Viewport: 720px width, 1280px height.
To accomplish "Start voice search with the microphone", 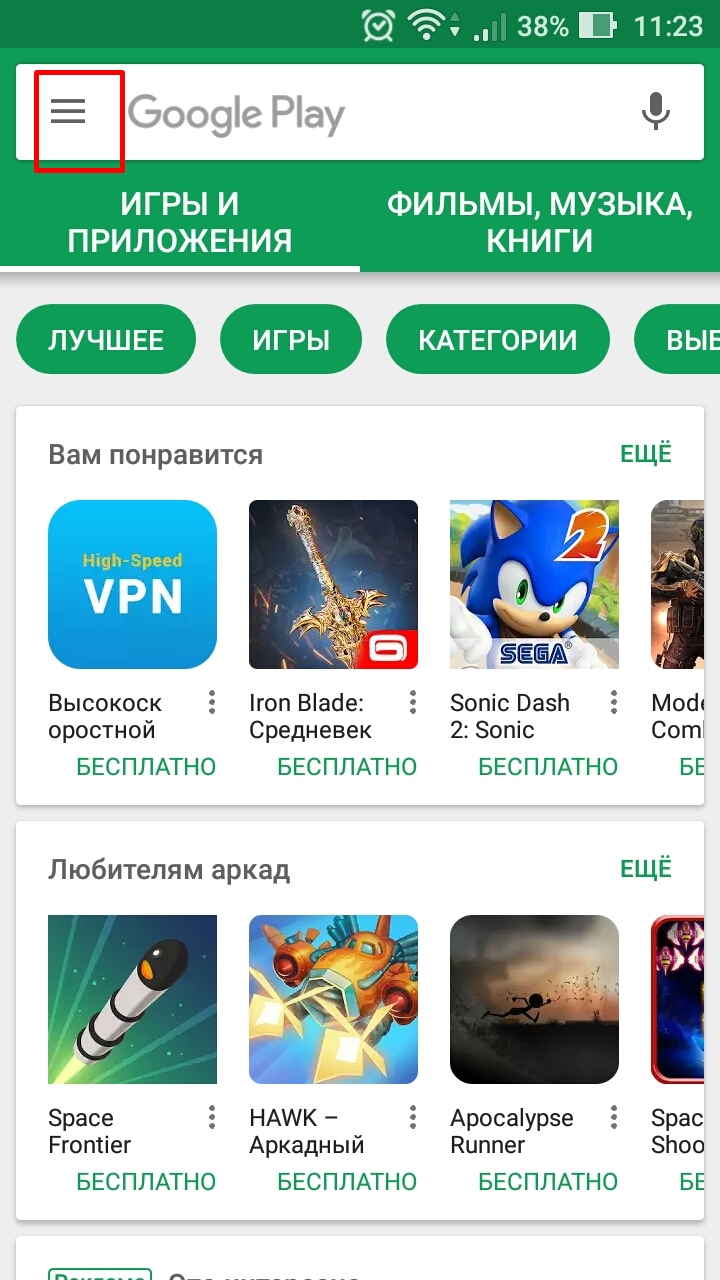I will pos(655,112).
